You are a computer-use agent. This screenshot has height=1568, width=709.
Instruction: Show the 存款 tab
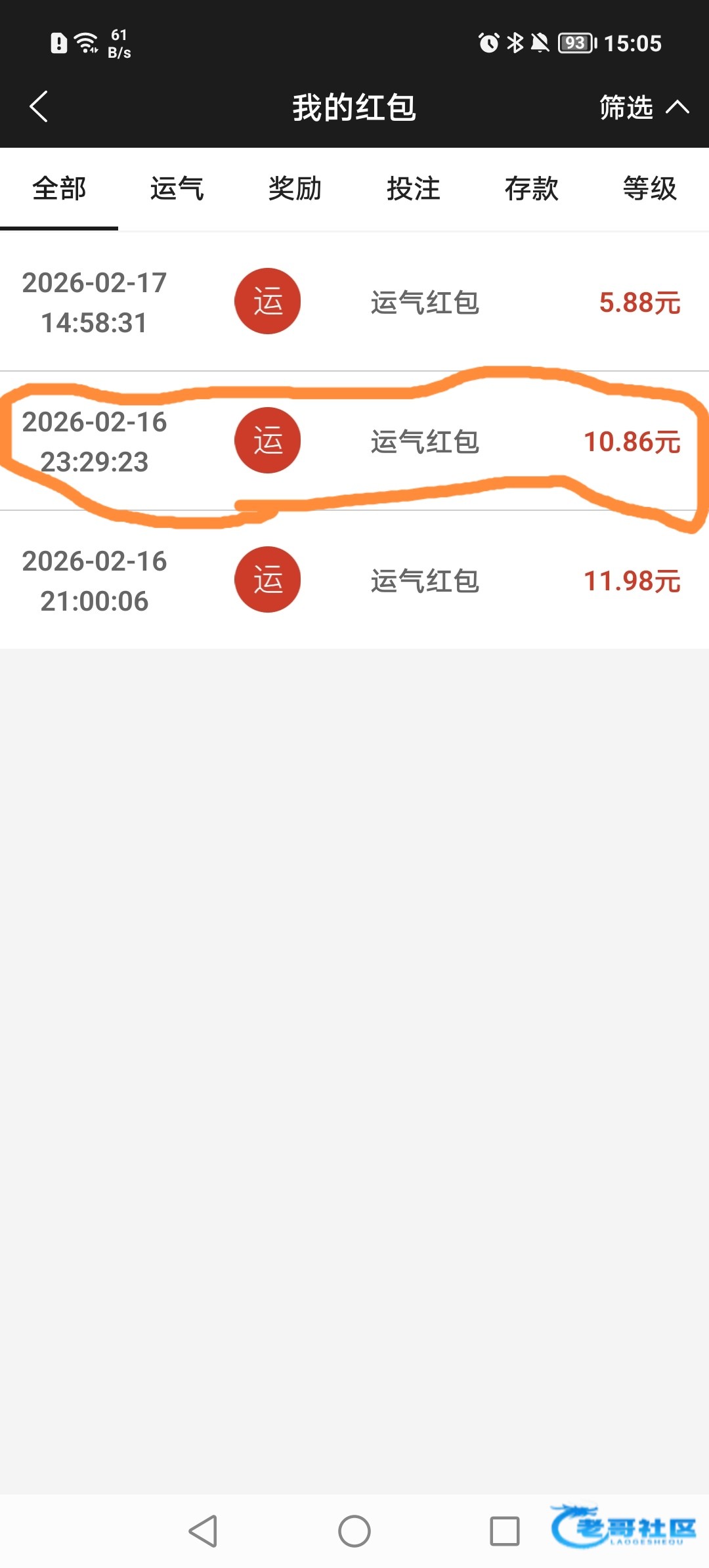point(532,189)
